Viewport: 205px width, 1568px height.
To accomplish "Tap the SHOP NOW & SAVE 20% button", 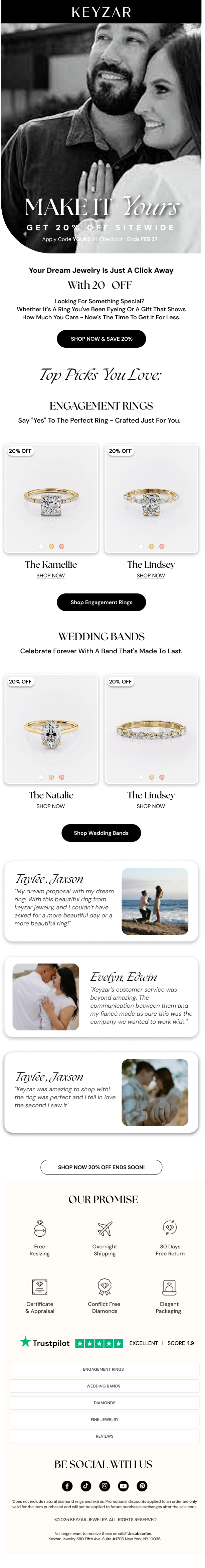I will tap(101, 338).
